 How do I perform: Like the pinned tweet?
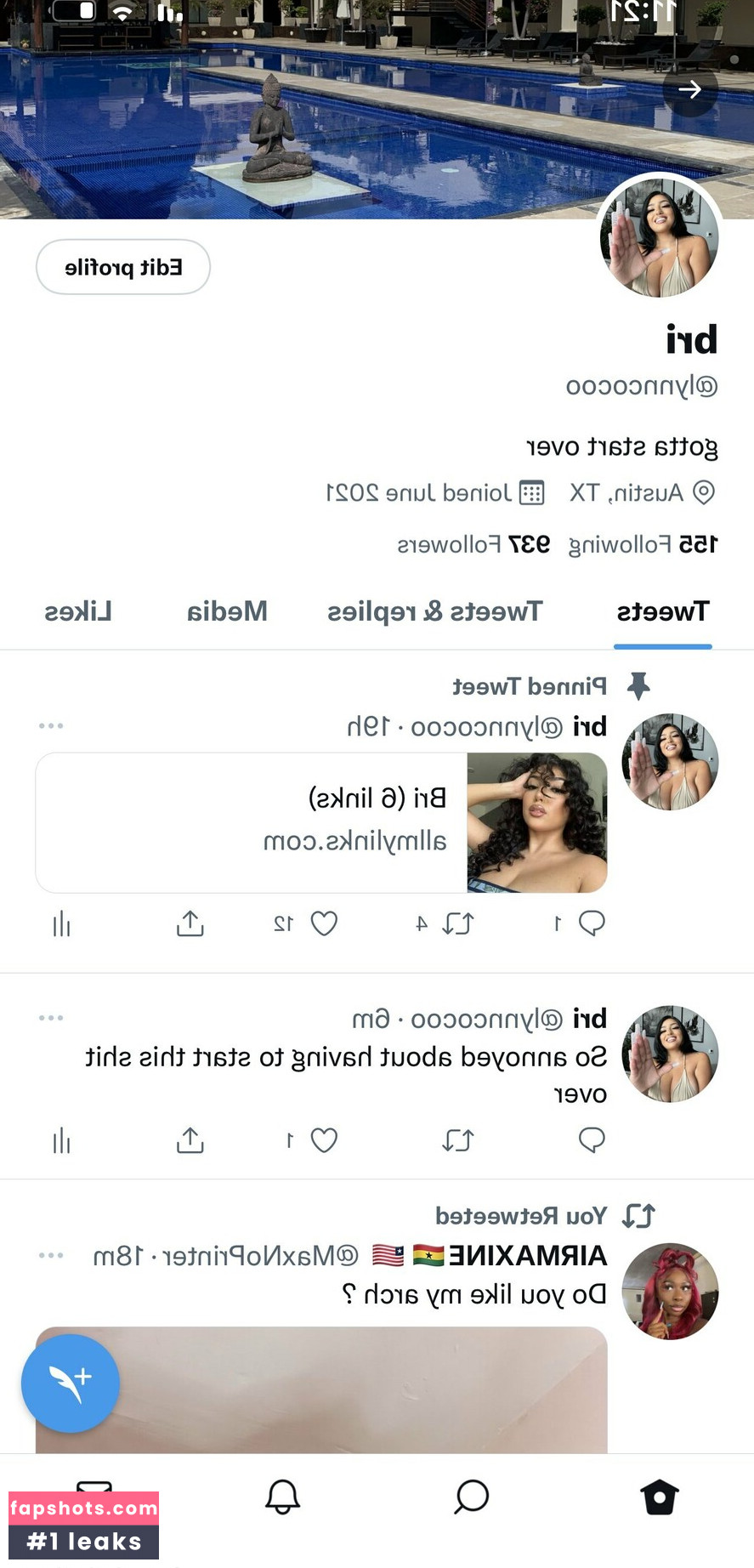click(324, 923)
